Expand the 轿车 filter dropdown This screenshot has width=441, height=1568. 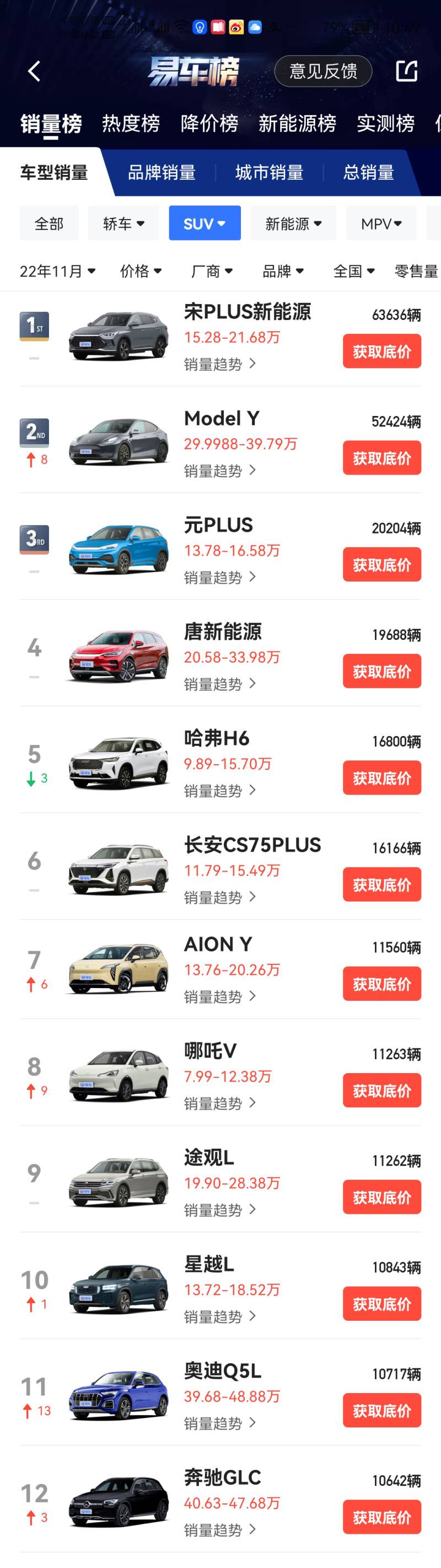tap(123, 223)
